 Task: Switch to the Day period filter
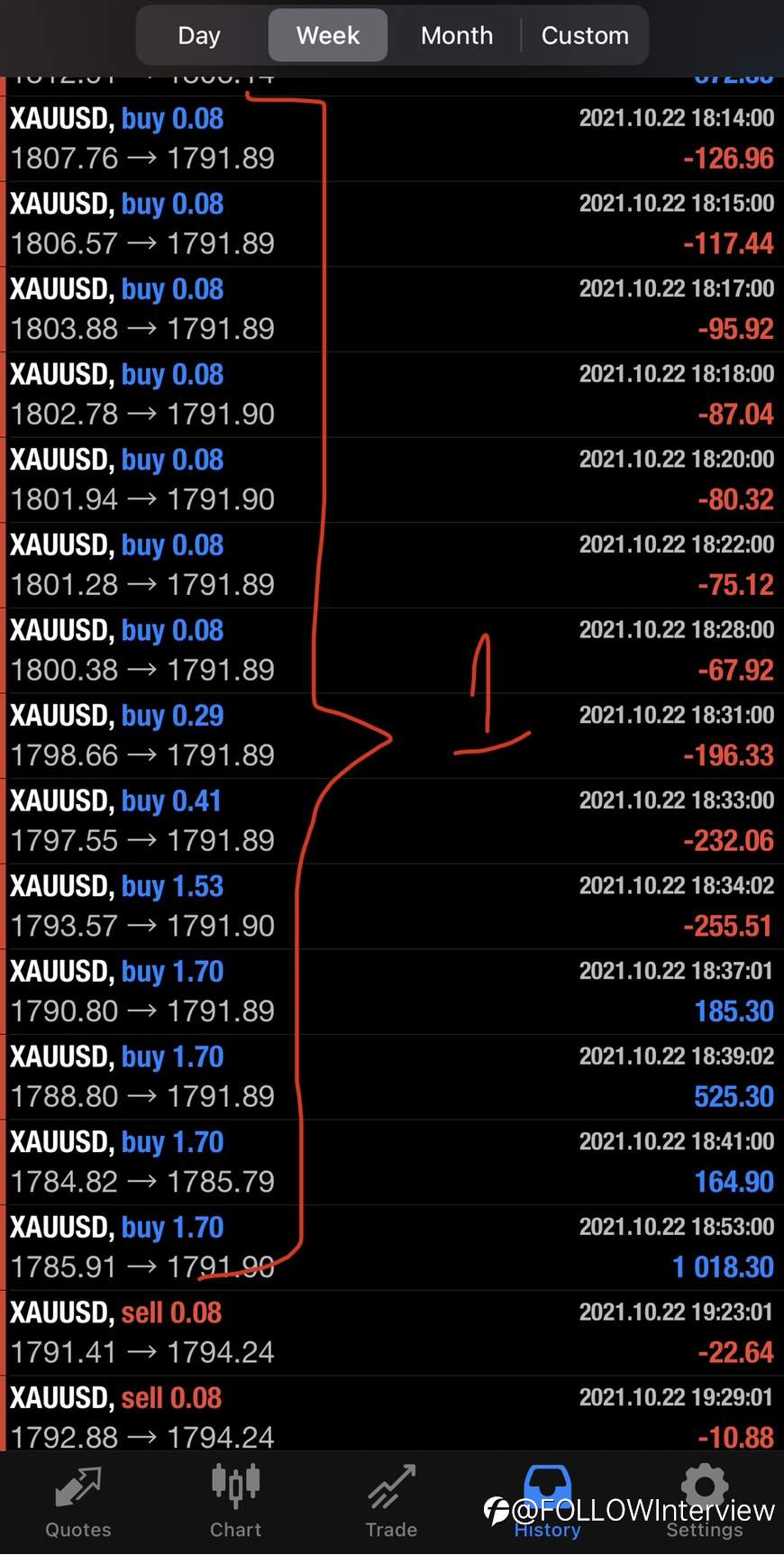click(x=199, y=35)
